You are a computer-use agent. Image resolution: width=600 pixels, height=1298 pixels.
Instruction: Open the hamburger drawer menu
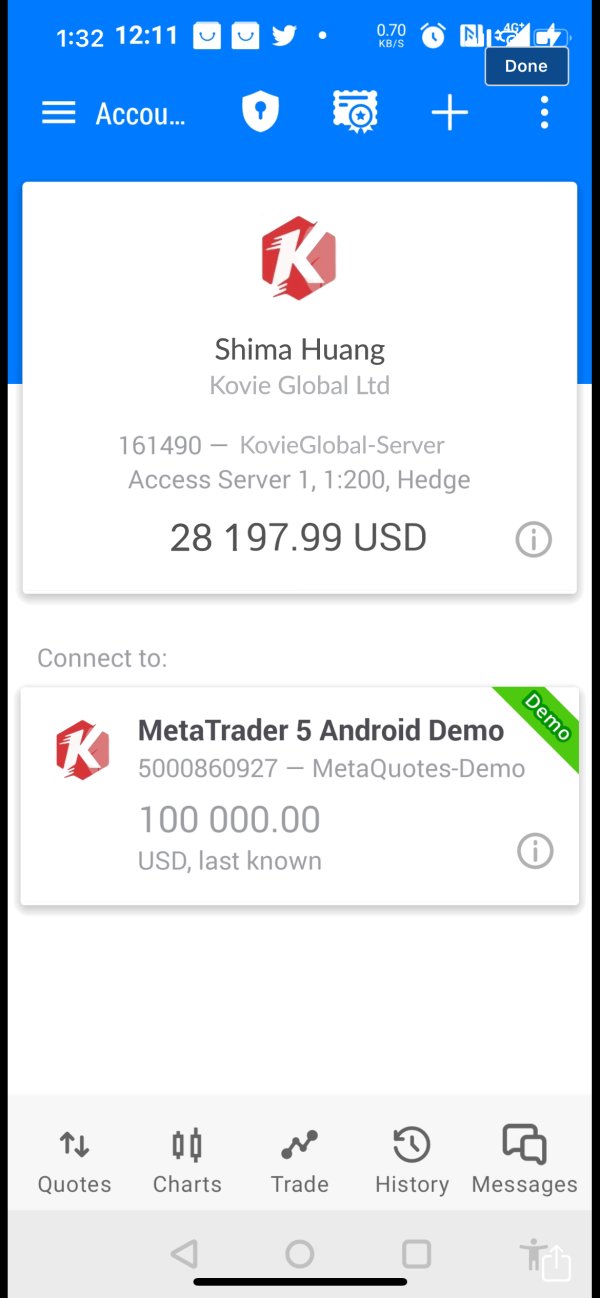coord(59,113)
